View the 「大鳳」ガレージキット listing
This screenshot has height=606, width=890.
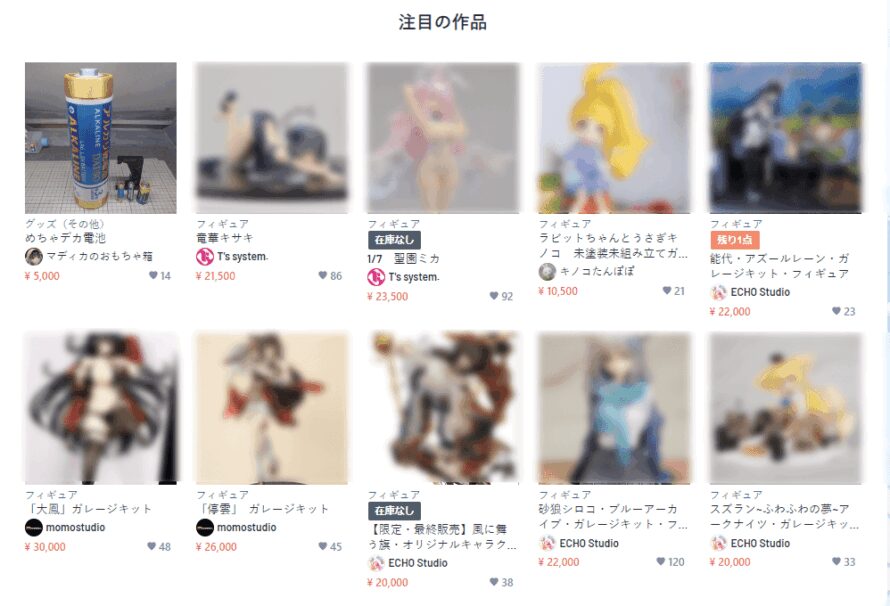tap(100, 408)
